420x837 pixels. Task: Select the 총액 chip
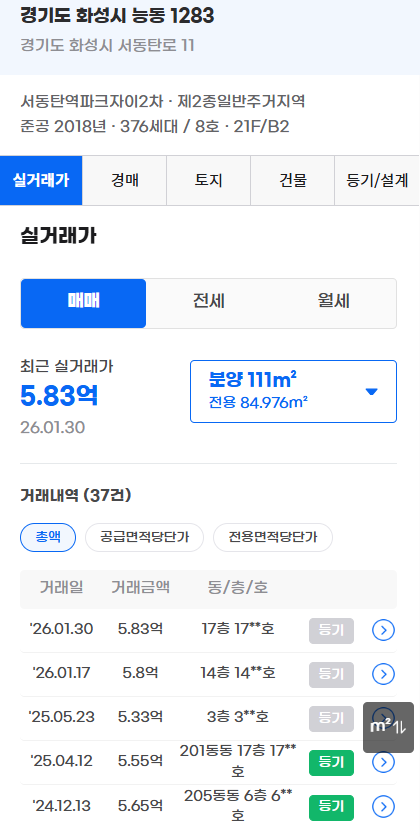(x=48, y=537)
